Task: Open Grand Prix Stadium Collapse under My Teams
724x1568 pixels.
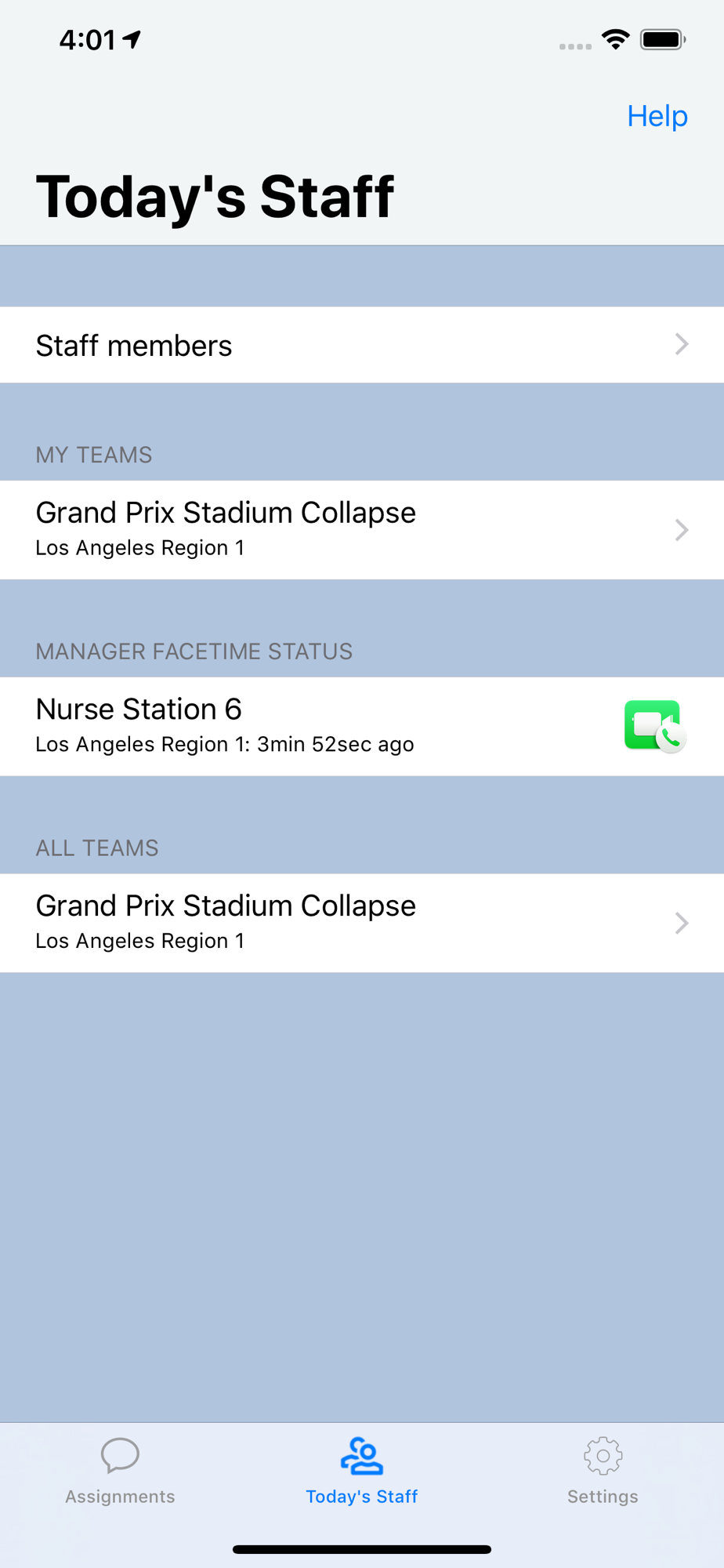Action: tap(362, 530)
